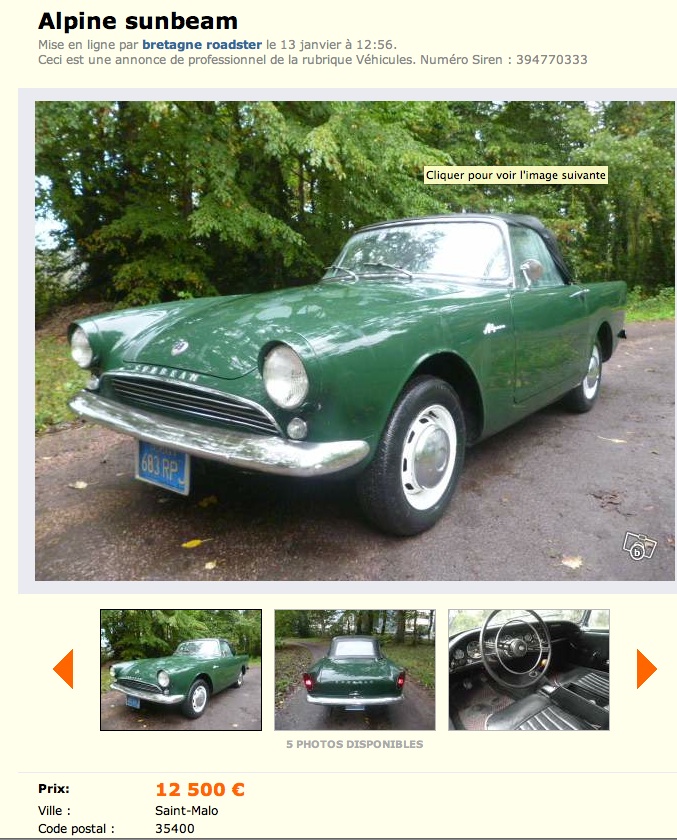Screen dimensions: 677x840
Task: Show next photos with right orange arrow
Action: [646, 669]
